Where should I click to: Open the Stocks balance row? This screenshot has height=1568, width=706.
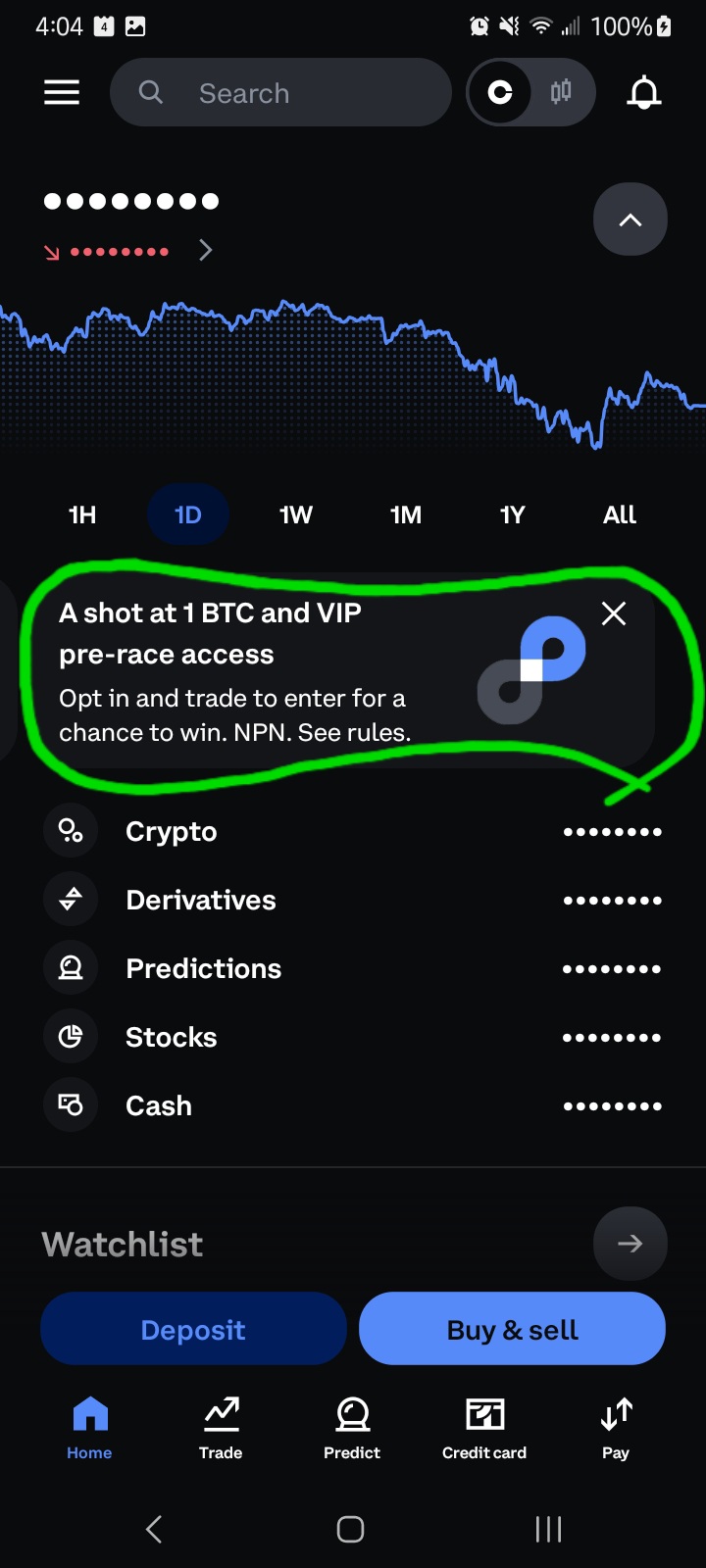pyautogui.click(x=353, y=1037)
